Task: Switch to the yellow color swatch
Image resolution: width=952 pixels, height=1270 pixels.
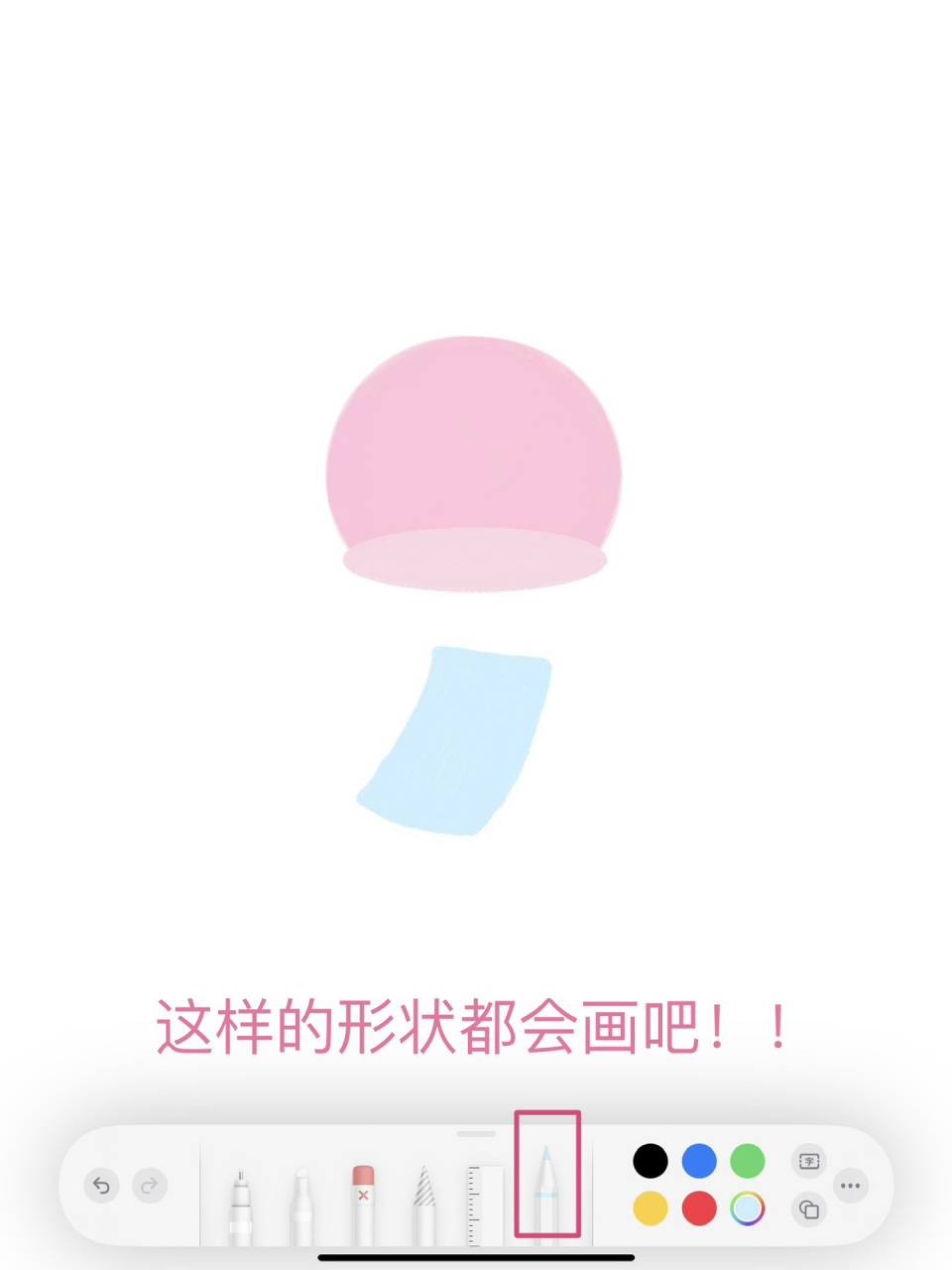Action: click(x=652, y=1209)
